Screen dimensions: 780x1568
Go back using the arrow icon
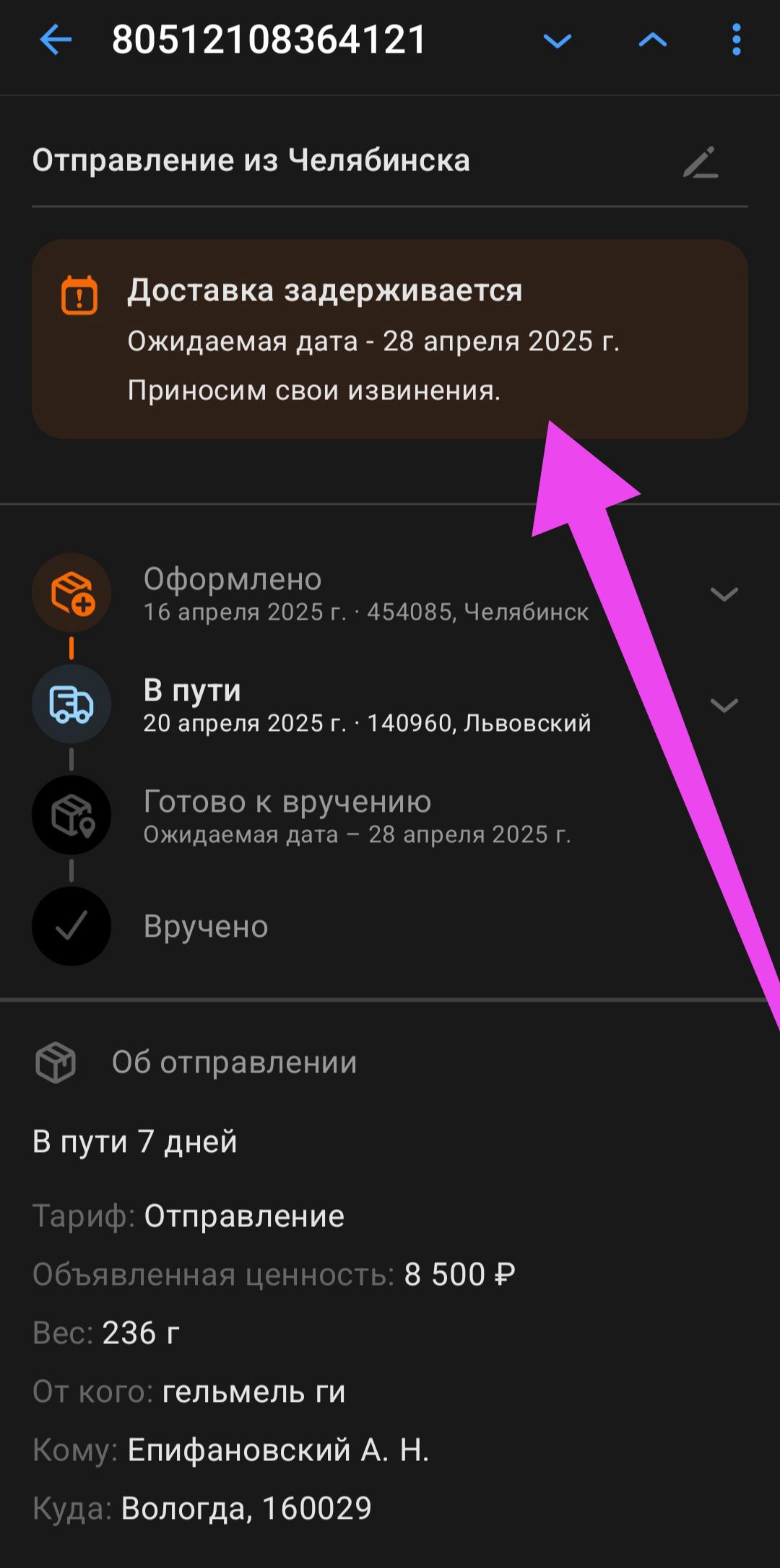point(56,40)
